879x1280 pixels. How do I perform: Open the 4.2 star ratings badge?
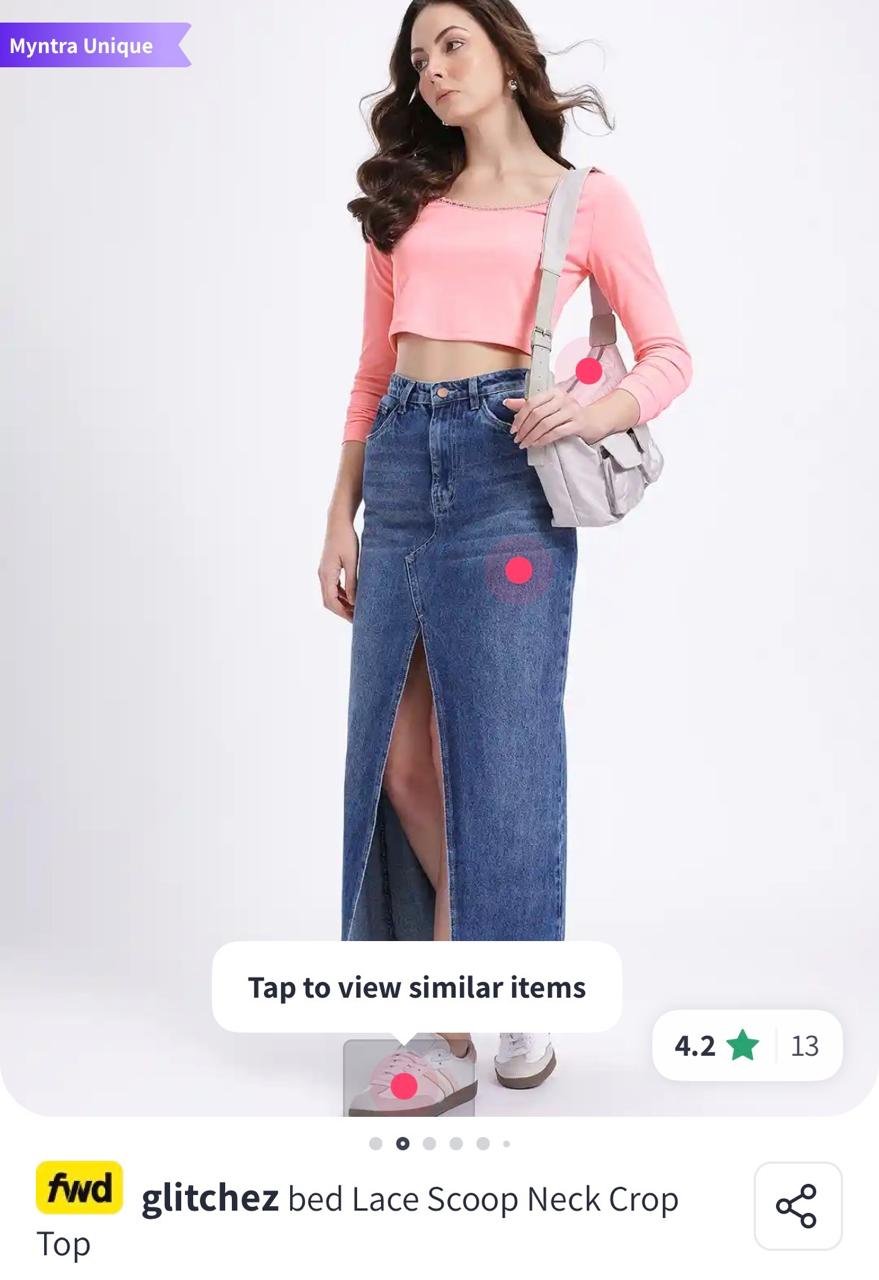747,1046
